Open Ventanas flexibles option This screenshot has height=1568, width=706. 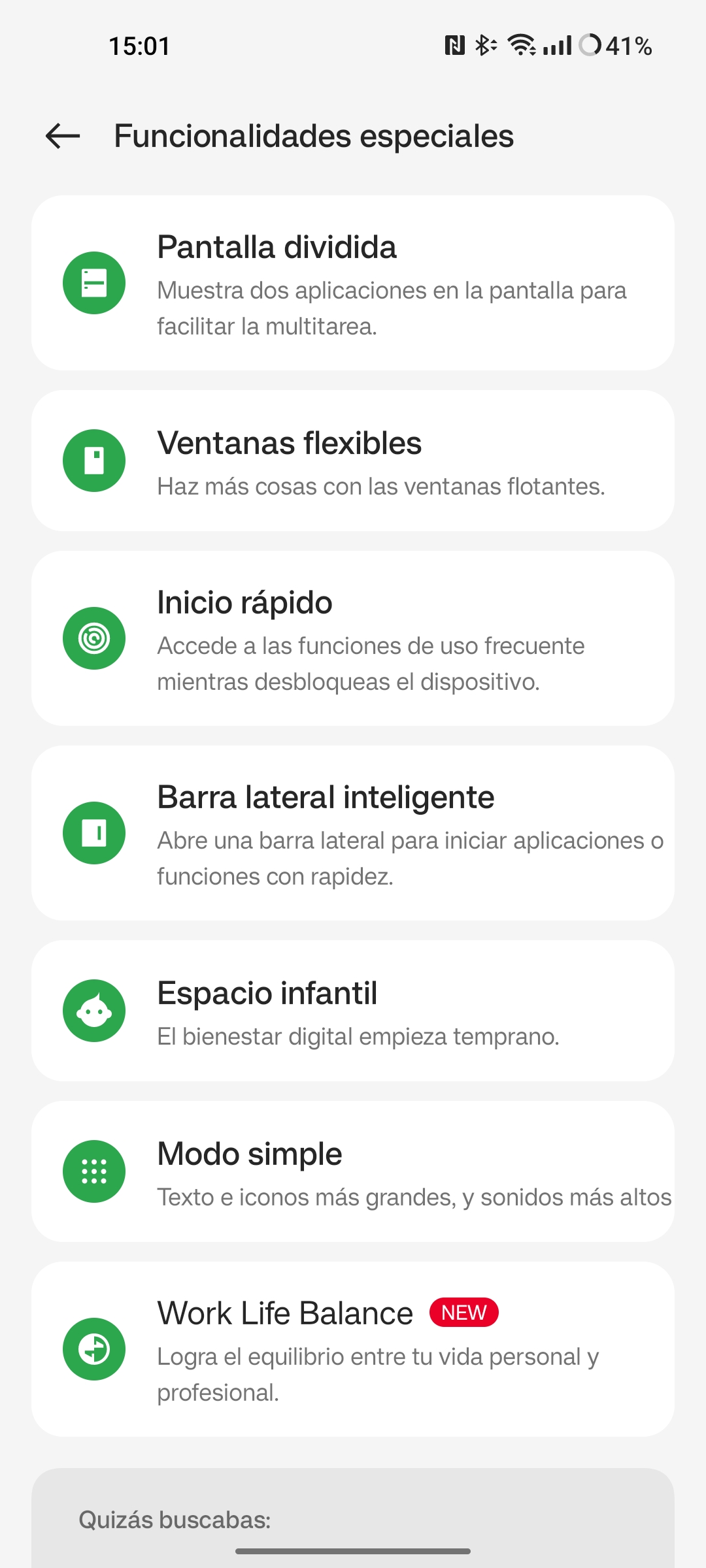pos(353,461)
